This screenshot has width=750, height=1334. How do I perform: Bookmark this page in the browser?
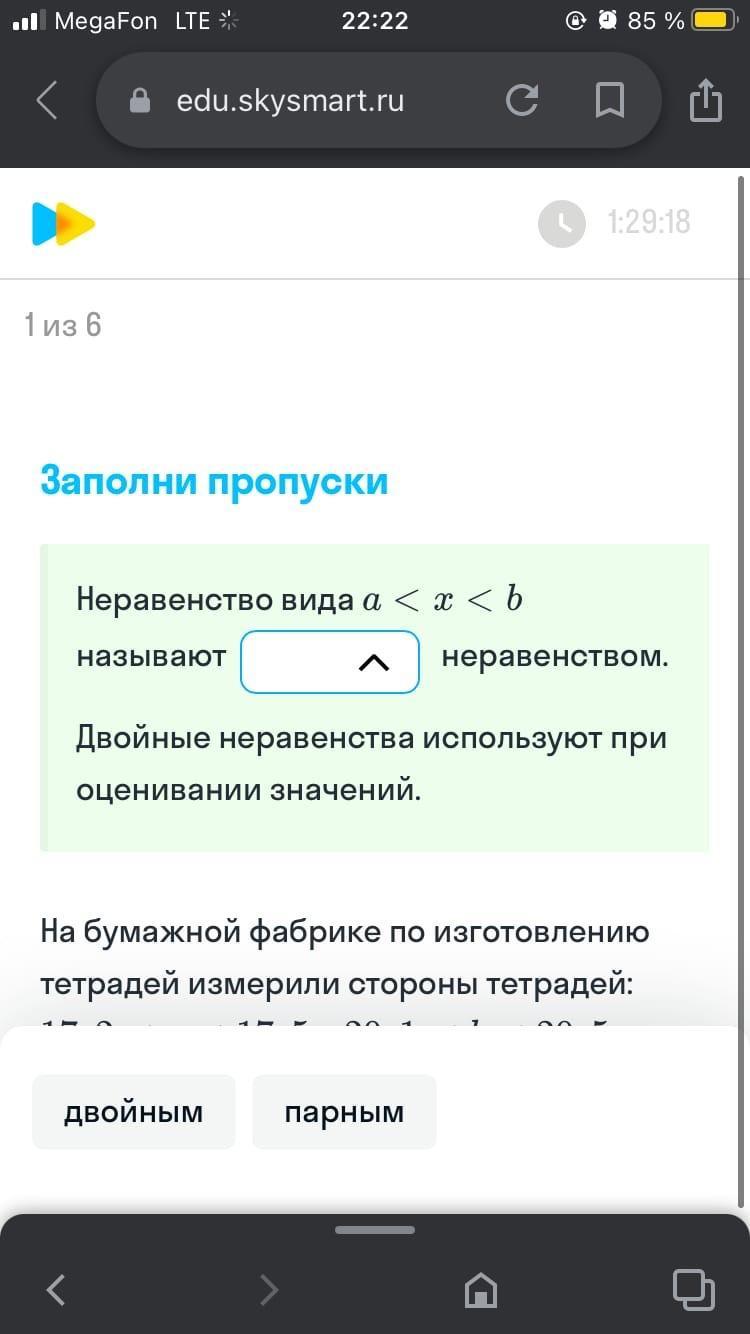[x=610, y=100]
